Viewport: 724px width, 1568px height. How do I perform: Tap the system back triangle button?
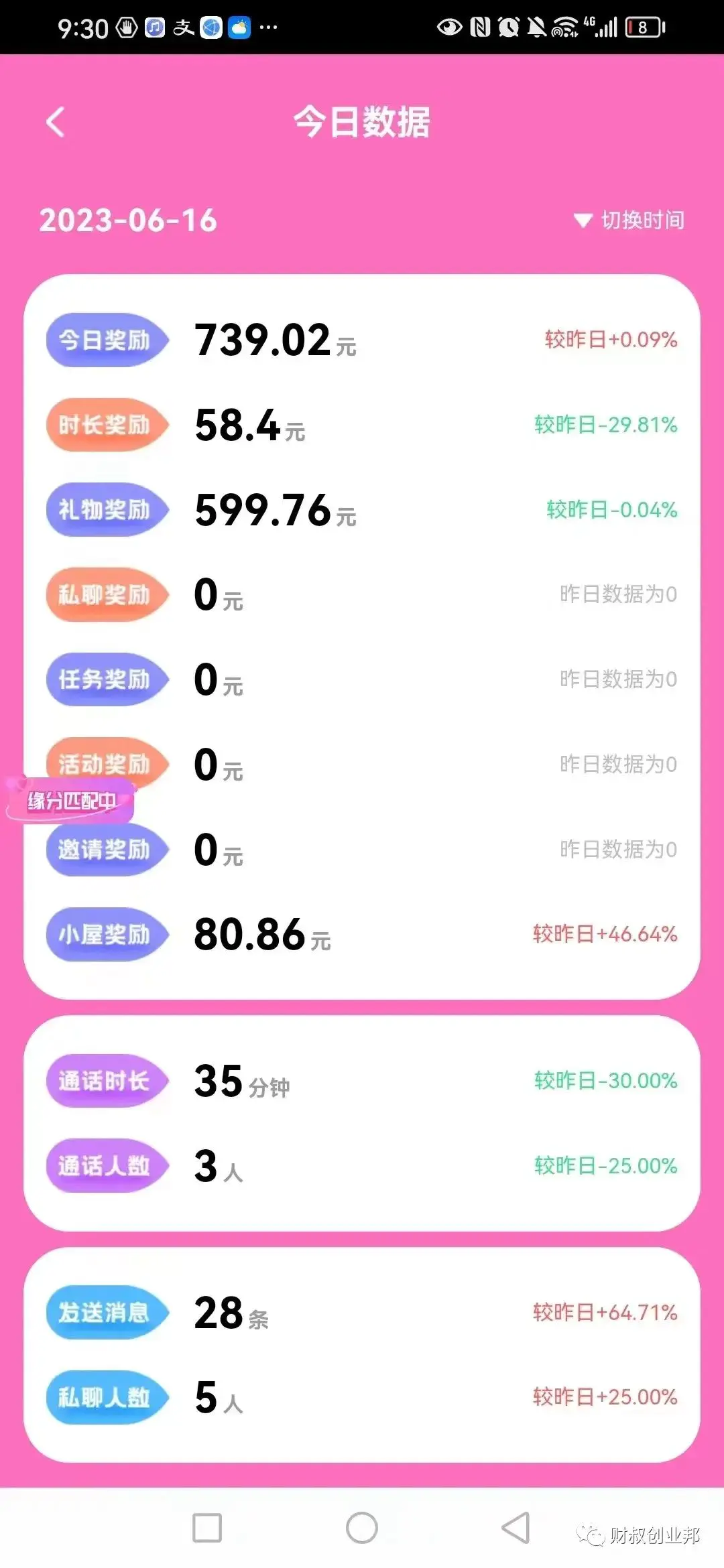[516, 1528]
